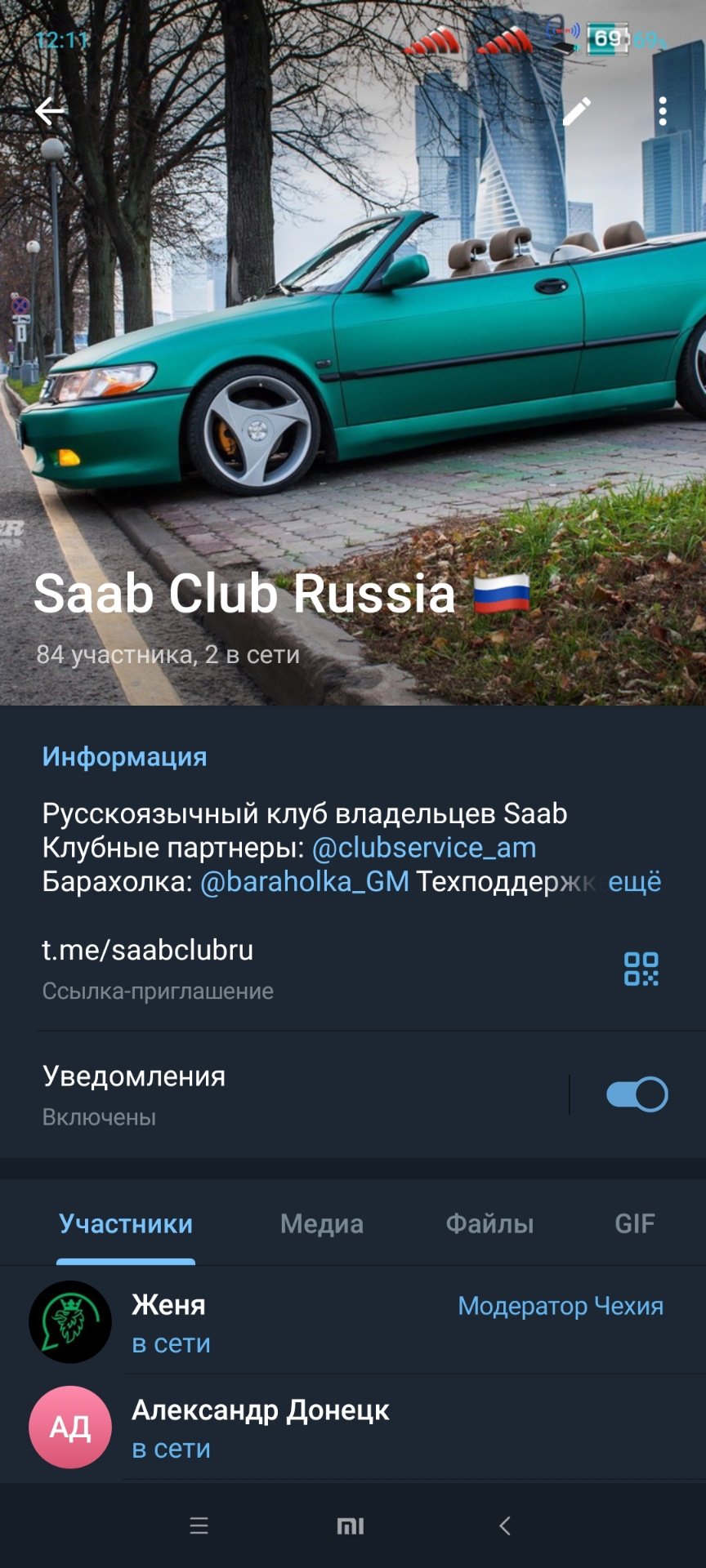Show the QR code for the invite link
Viewport: 706px width, 1568px height.
641,969
